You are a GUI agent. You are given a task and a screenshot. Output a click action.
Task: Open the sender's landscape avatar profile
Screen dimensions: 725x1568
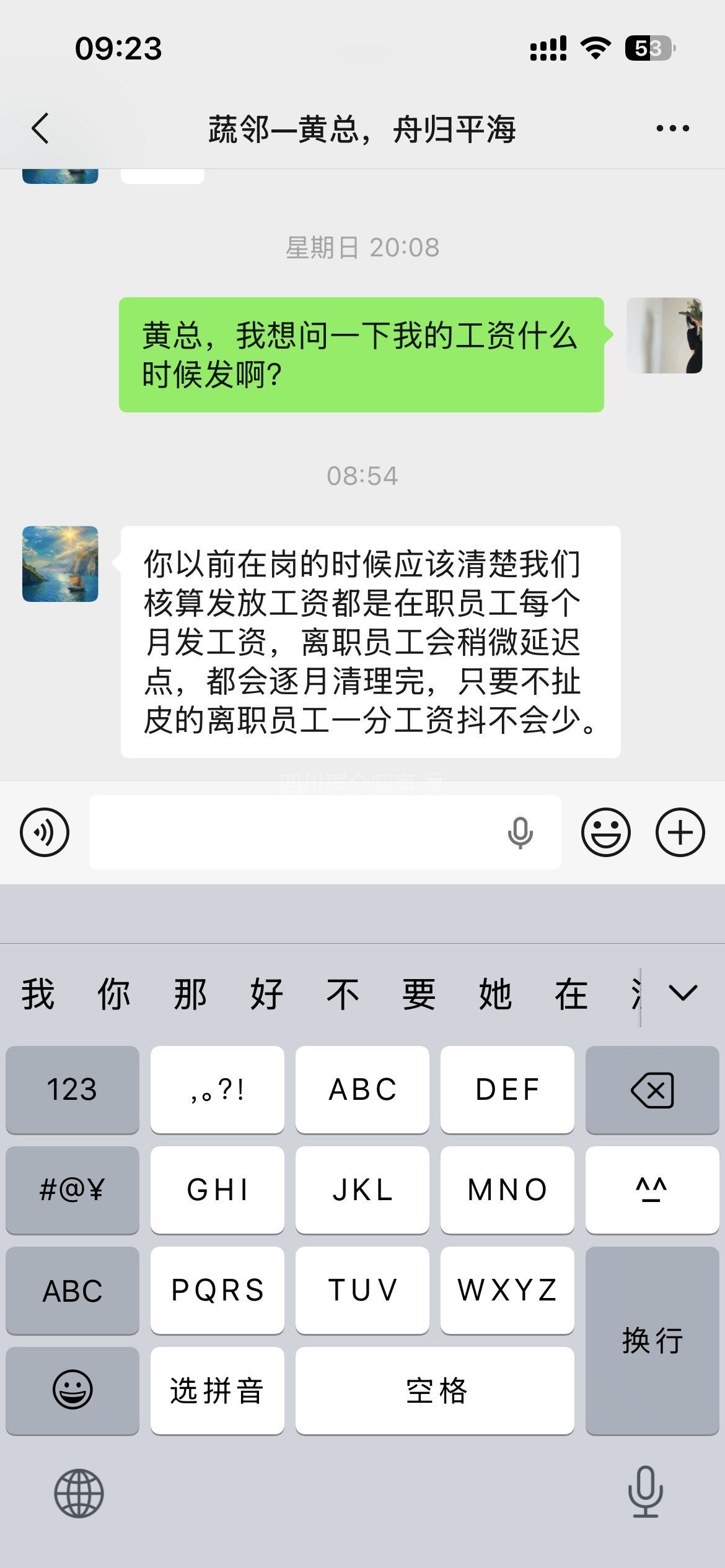(60, 564)
